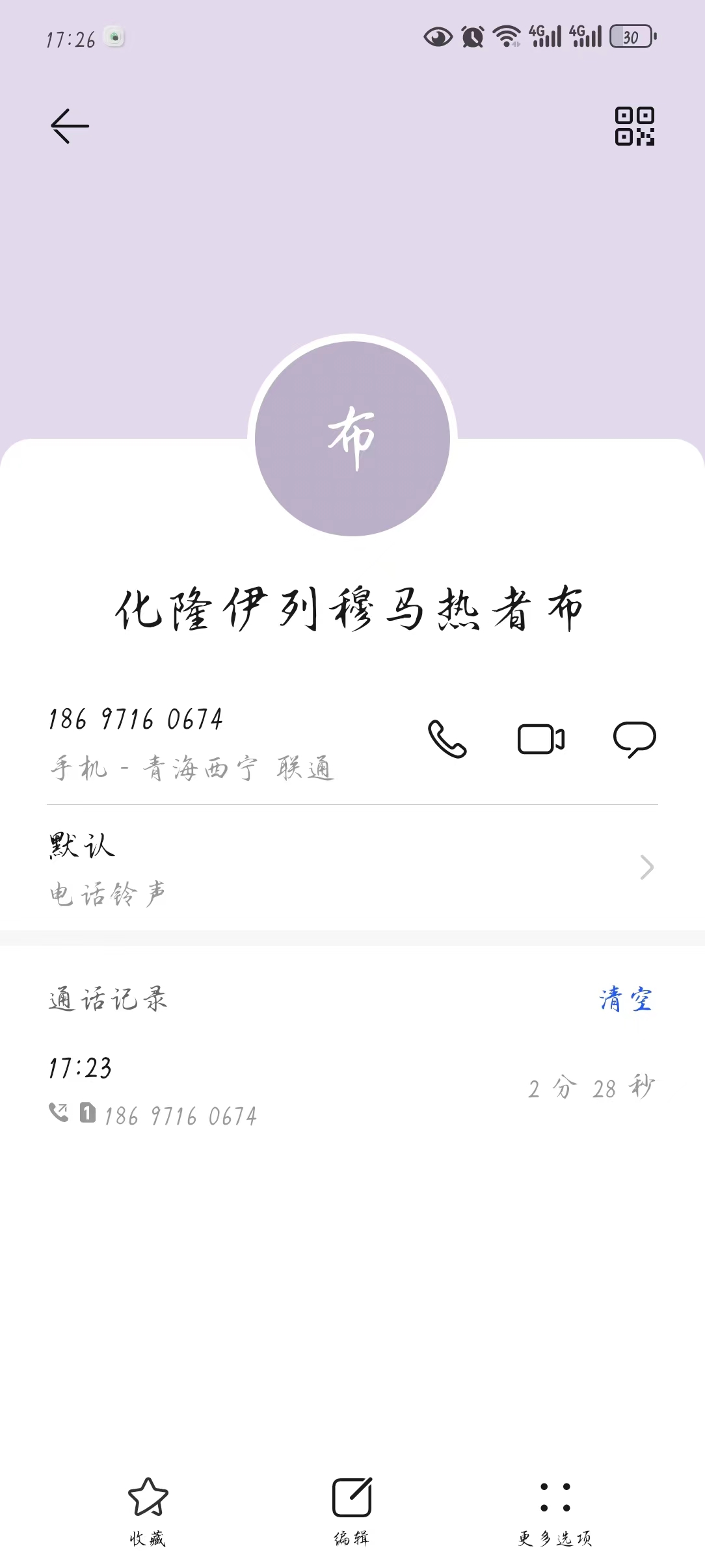Tap 清空 to clear call records
The height and width of the screenshot is (1568, 705).
[626, 999]
